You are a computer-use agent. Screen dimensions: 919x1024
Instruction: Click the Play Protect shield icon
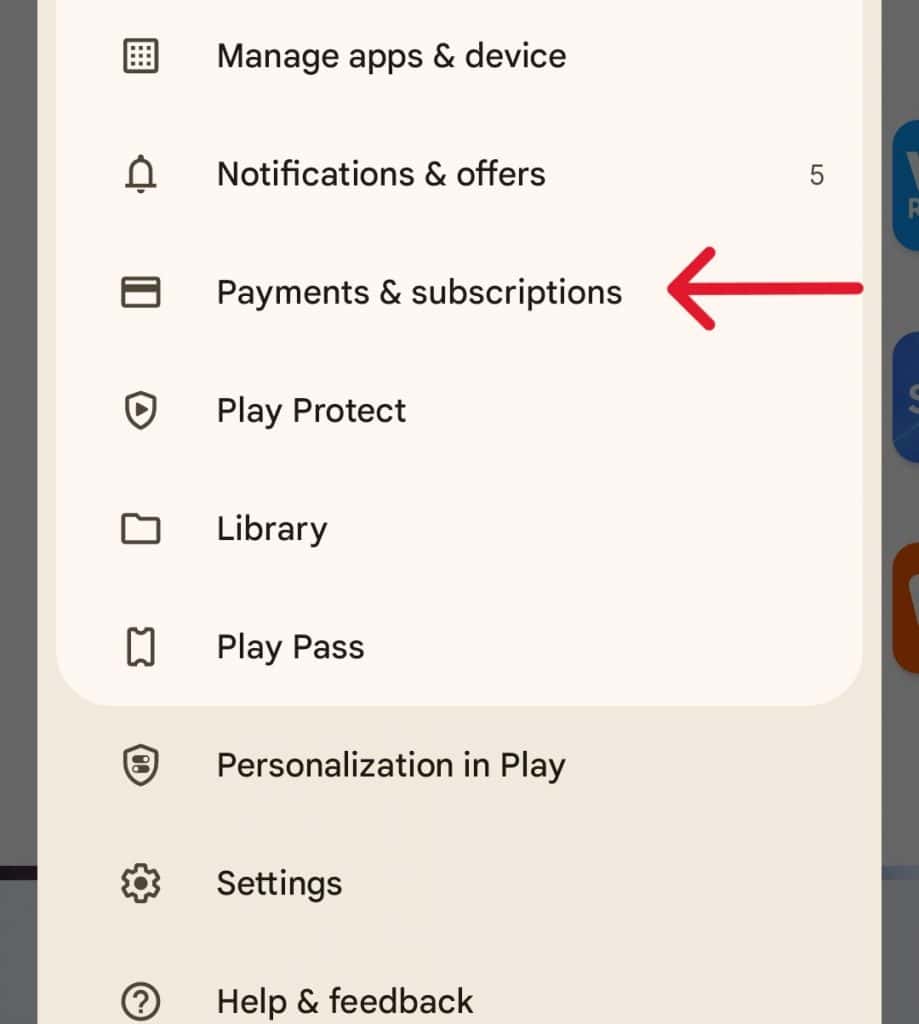coord(140,410)
